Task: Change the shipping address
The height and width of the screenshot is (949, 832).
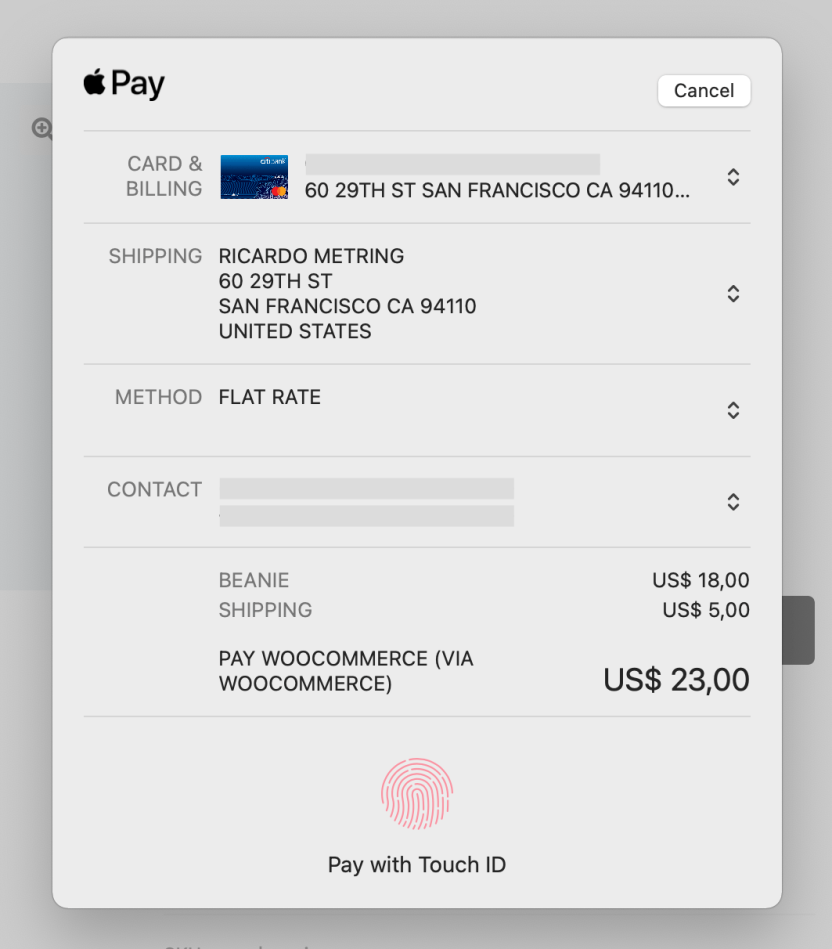Action: (733, 294)
